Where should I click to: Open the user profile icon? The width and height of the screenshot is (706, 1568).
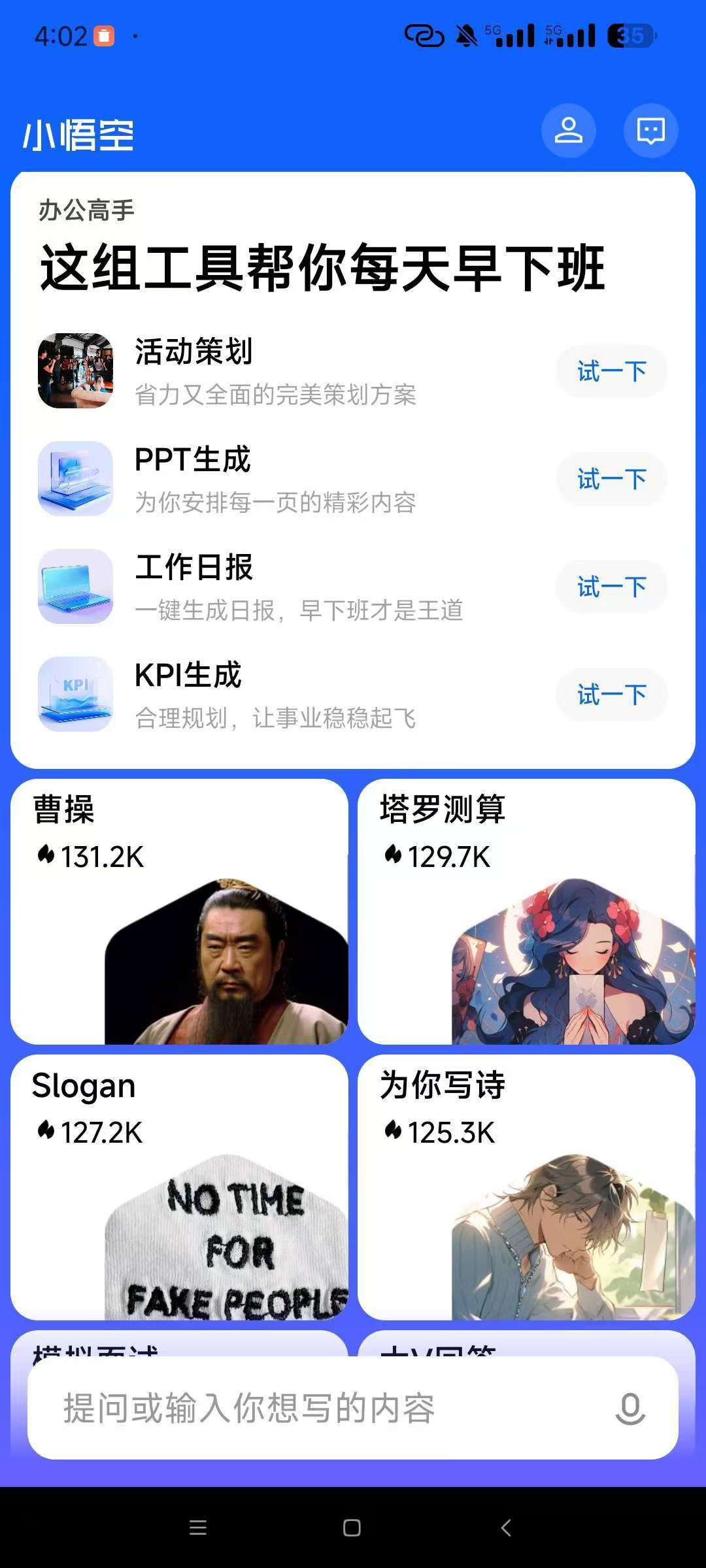pyautogui.click(x=568, y=131)
